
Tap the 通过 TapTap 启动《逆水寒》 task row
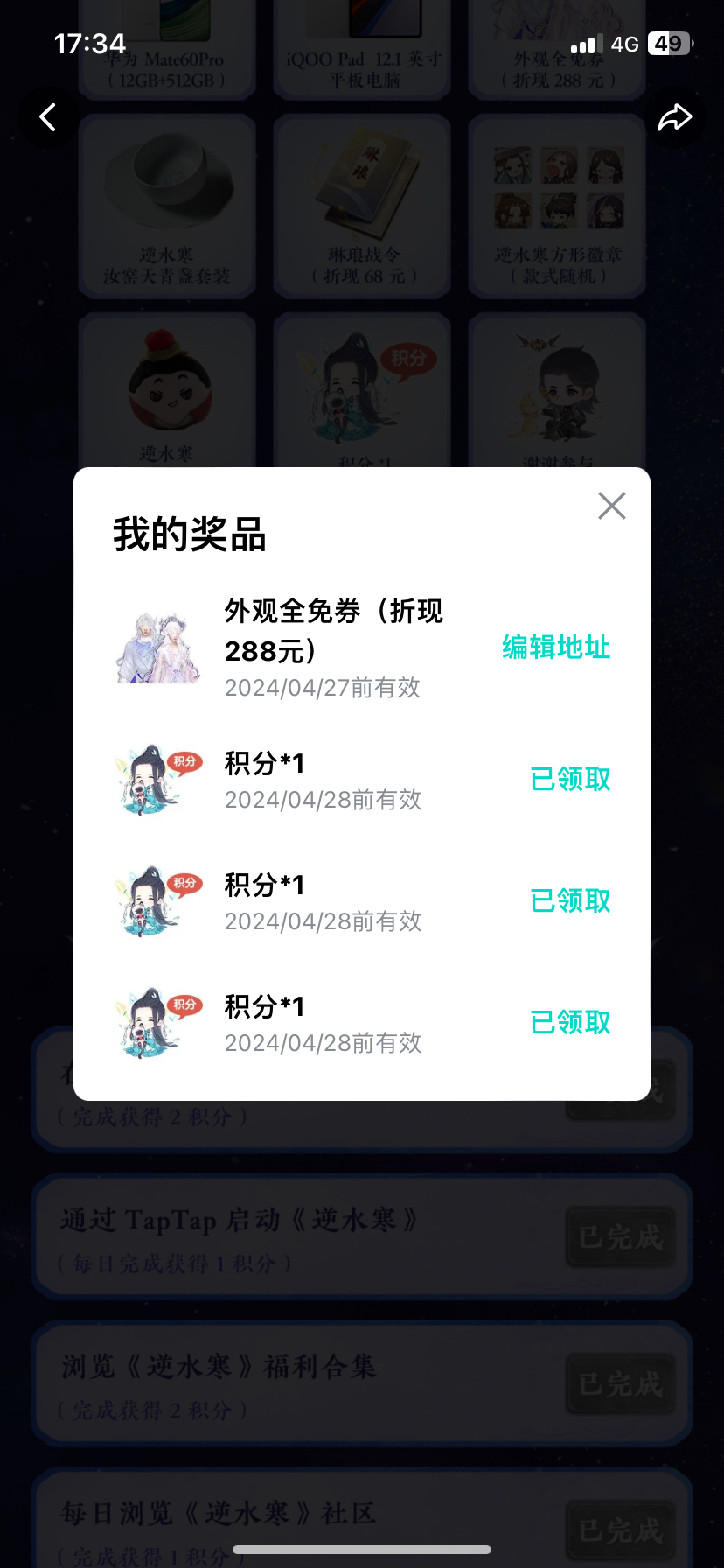[x=361, y=1236]
